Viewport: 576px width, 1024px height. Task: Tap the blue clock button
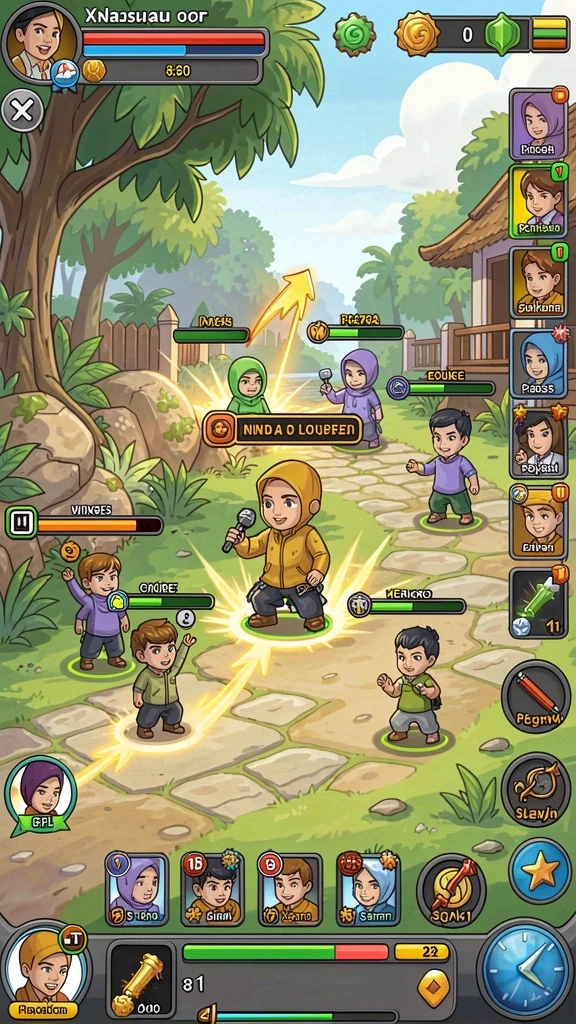tap(526, 969)
